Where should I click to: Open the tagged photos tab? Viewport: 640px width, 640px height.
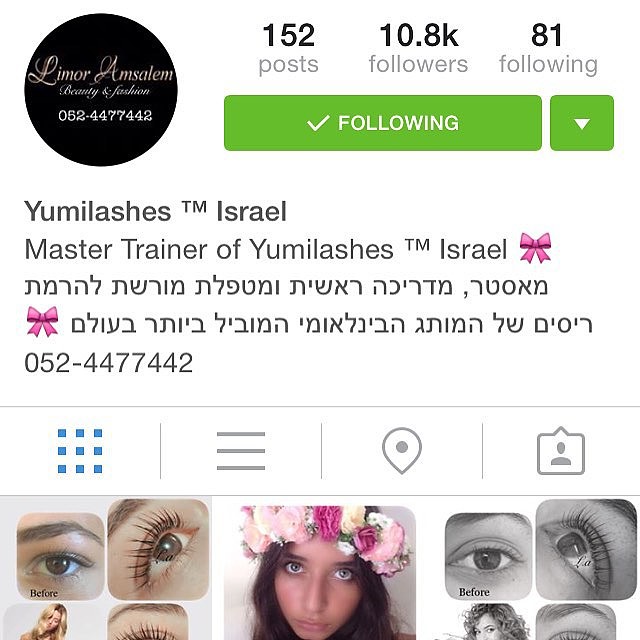click(x=560, y=451)
